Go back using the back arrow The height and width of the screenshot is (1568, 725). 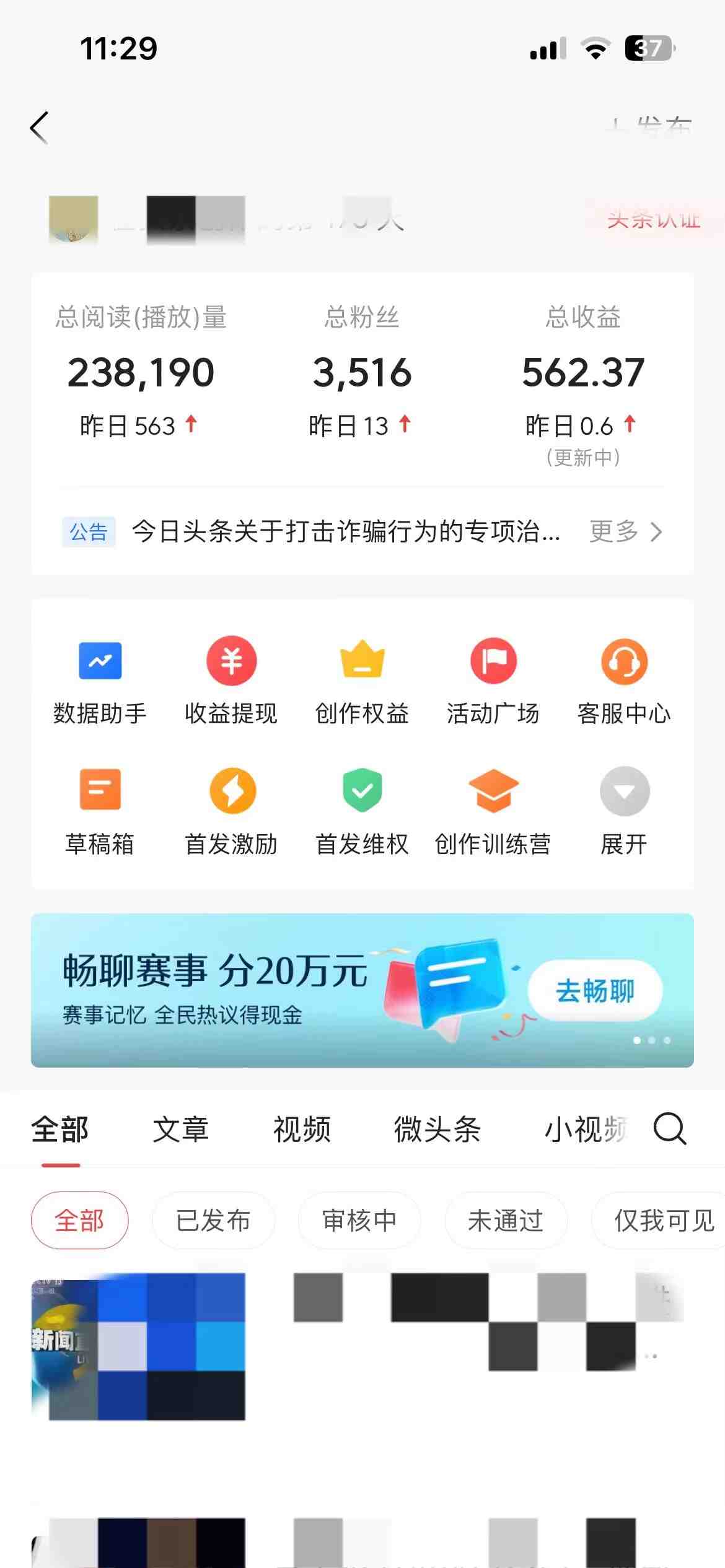tap(38, 126)
